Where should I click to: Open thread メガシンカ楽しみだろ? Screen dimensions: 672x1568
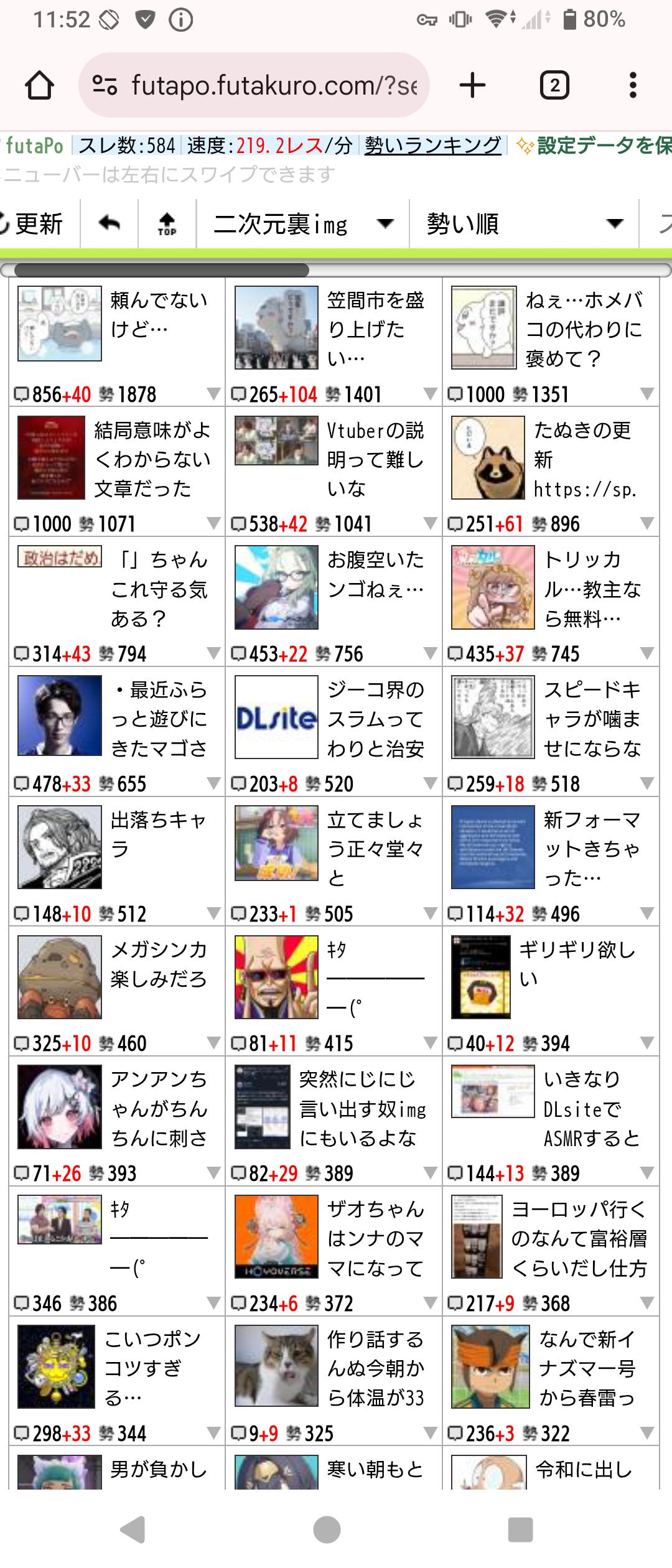click(158, 964)
